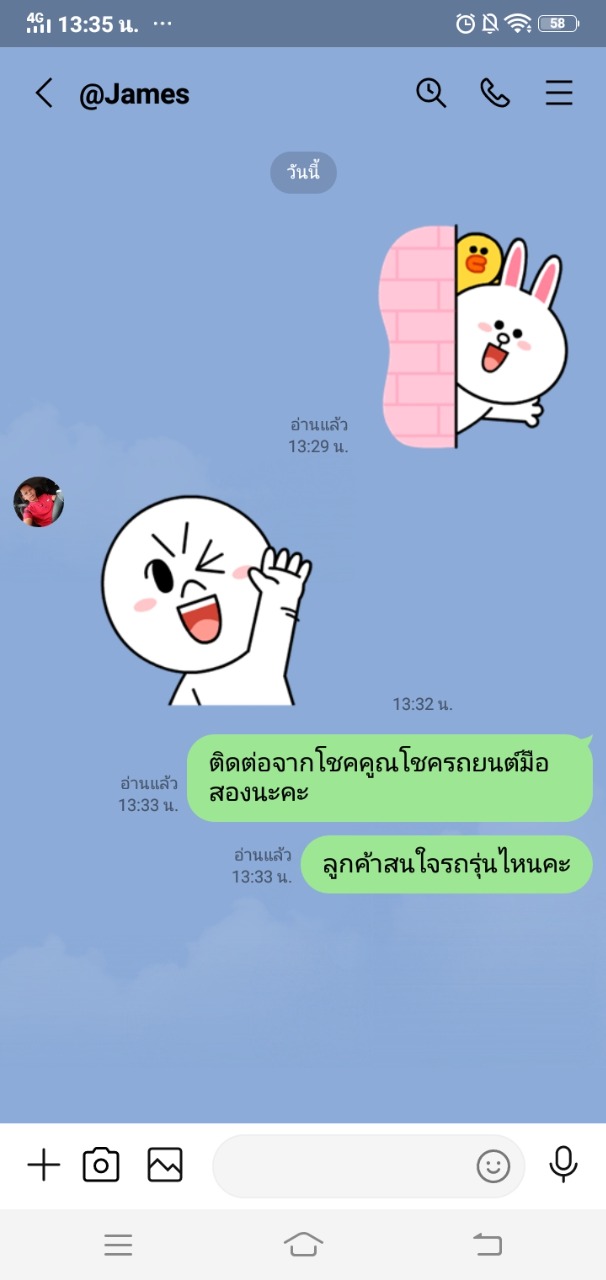Open the photo gallery picker
Viewport: 606px width, 1280px height.
point(165,1165)
